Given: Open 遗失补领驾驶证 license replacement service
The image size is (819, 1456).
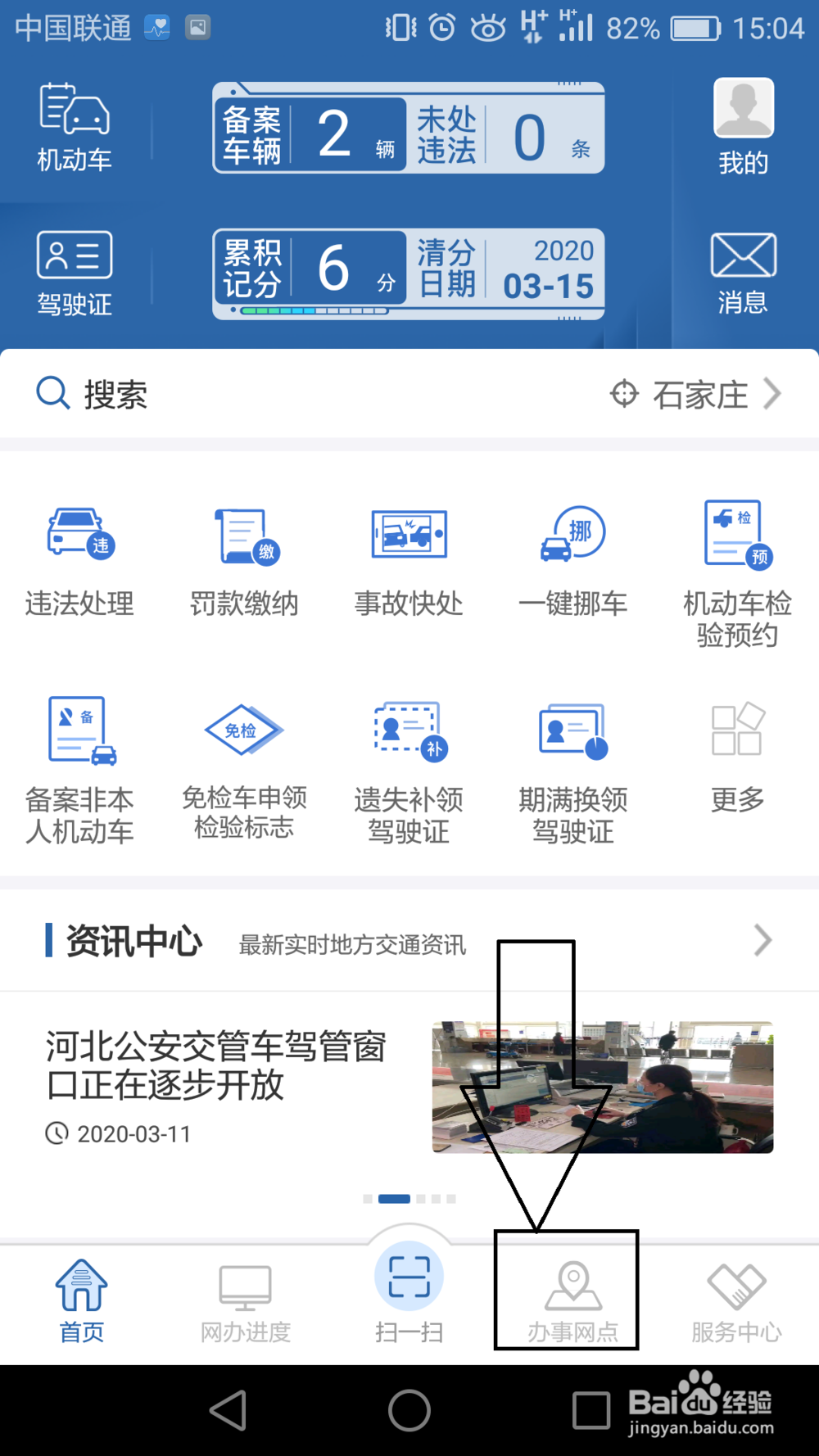Looking at the screenshot, I should 408,762.
